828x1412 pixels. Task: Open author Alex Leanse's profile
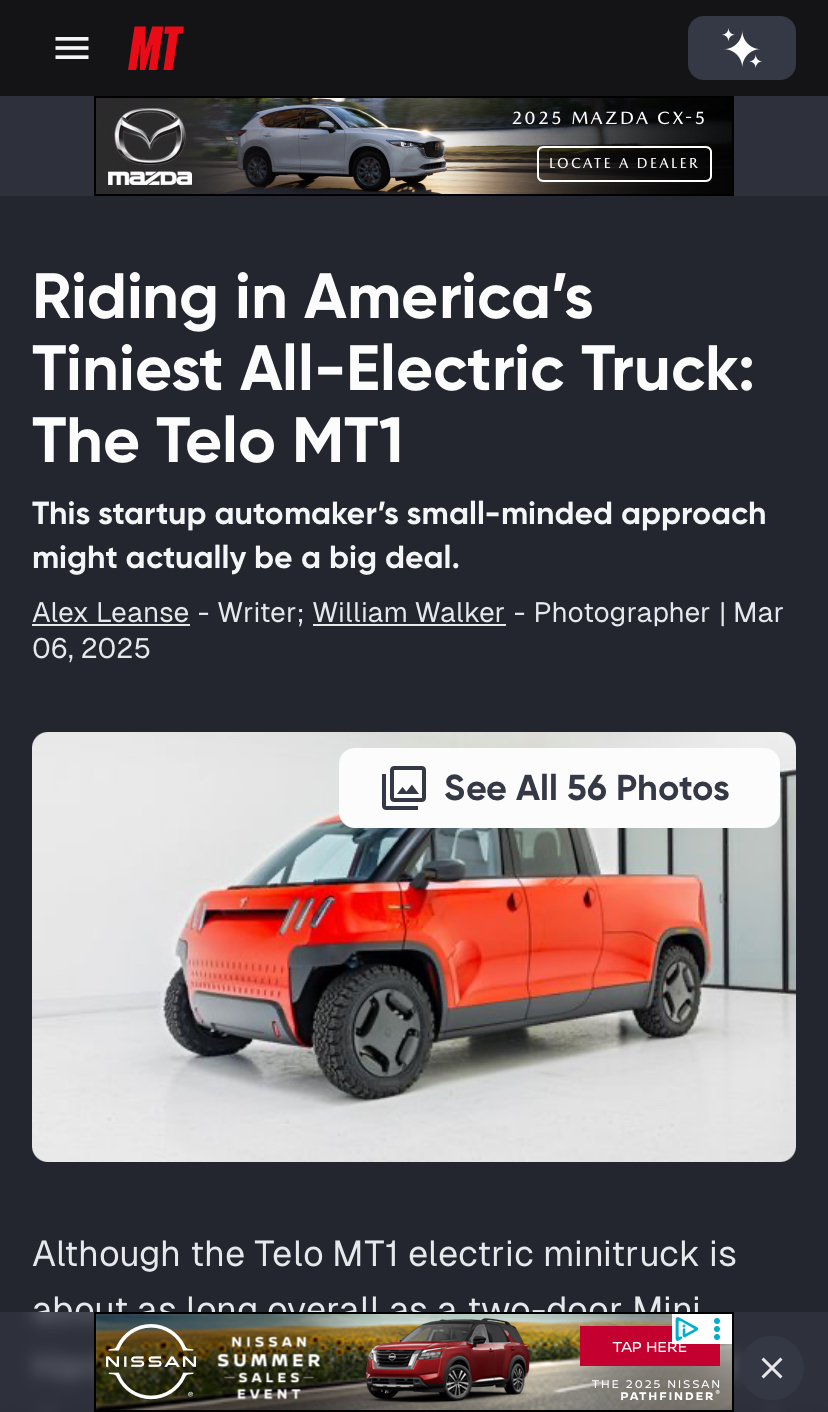[111, 612]
